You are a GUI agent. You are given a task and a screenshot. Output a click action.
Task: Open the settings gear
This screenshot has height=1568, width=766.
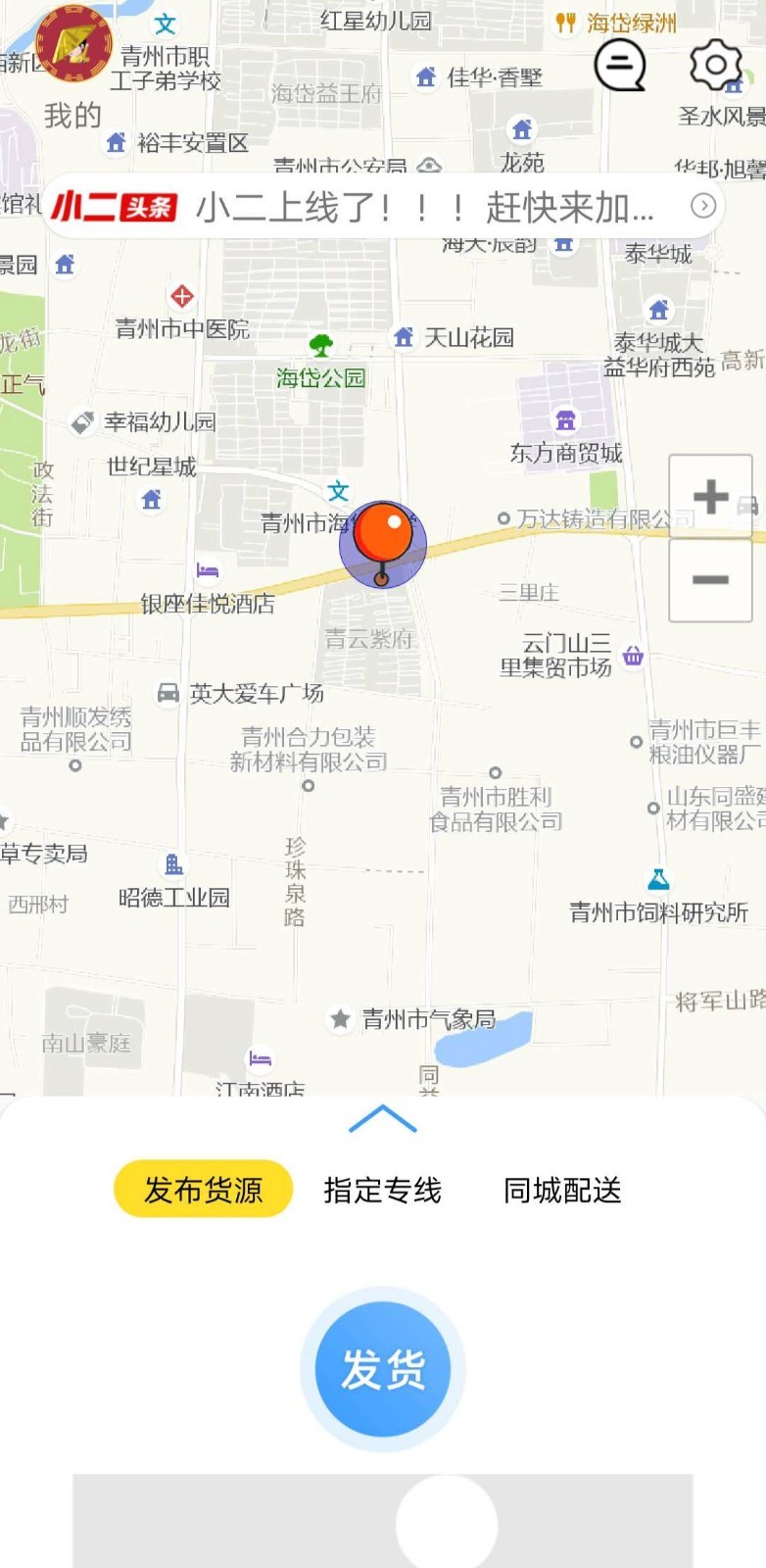716,66
